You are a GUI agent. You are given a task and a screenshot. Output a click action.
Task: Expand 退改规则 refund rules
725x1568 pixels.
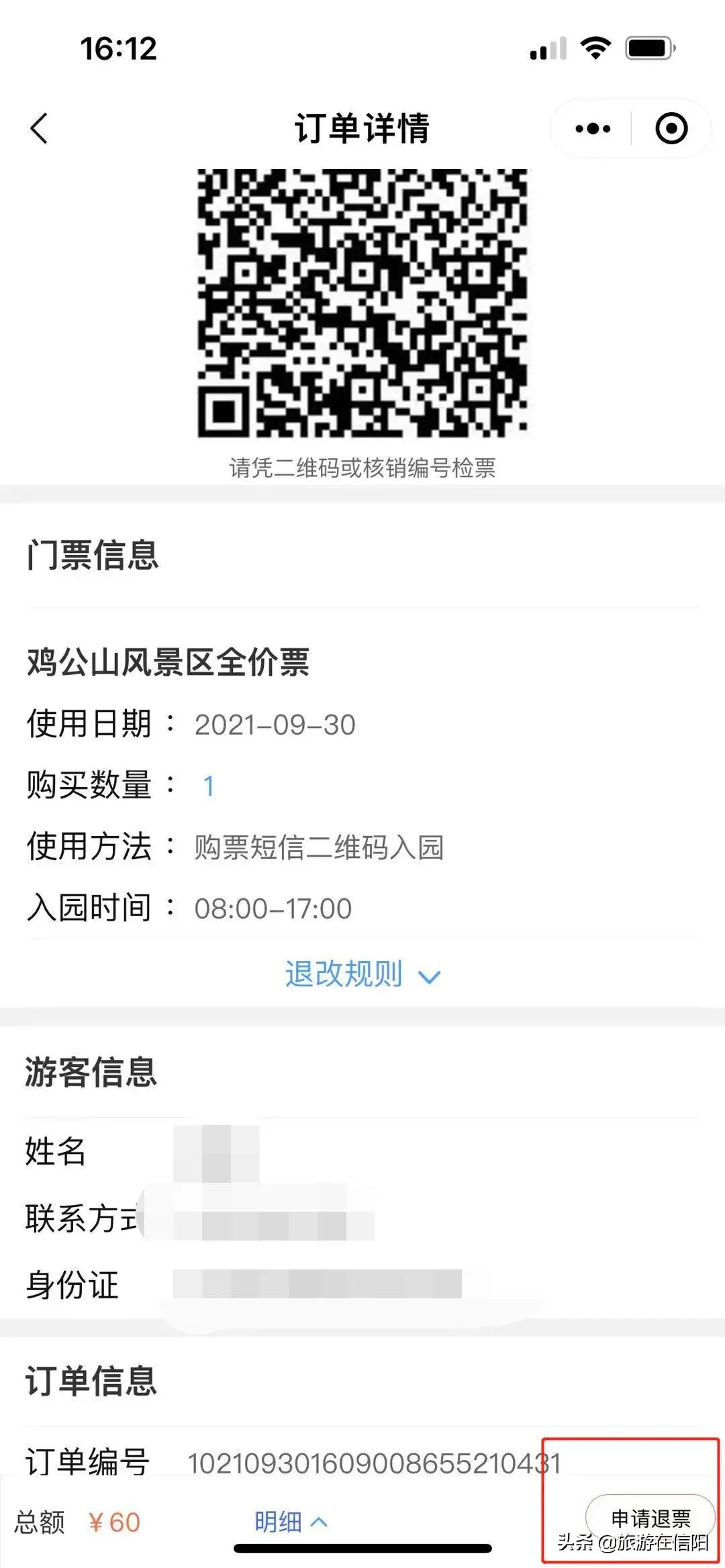[362, 975]
